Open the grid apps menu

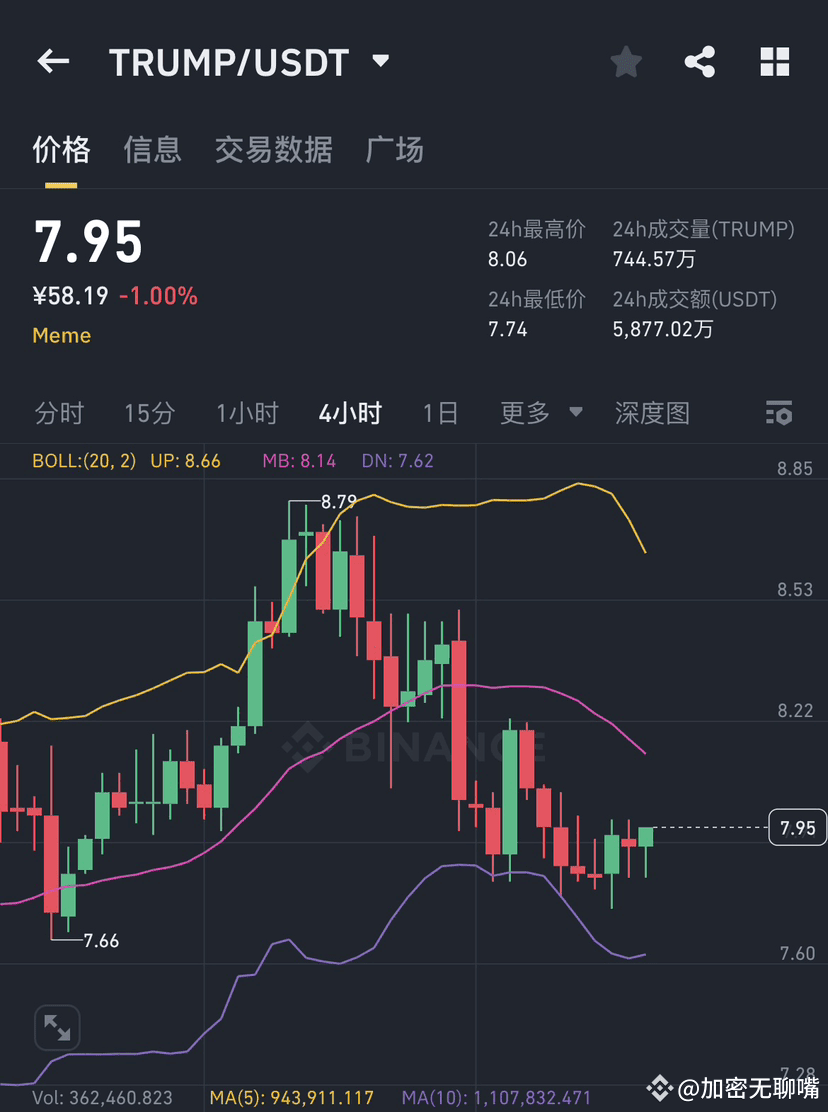coord(774,62)
